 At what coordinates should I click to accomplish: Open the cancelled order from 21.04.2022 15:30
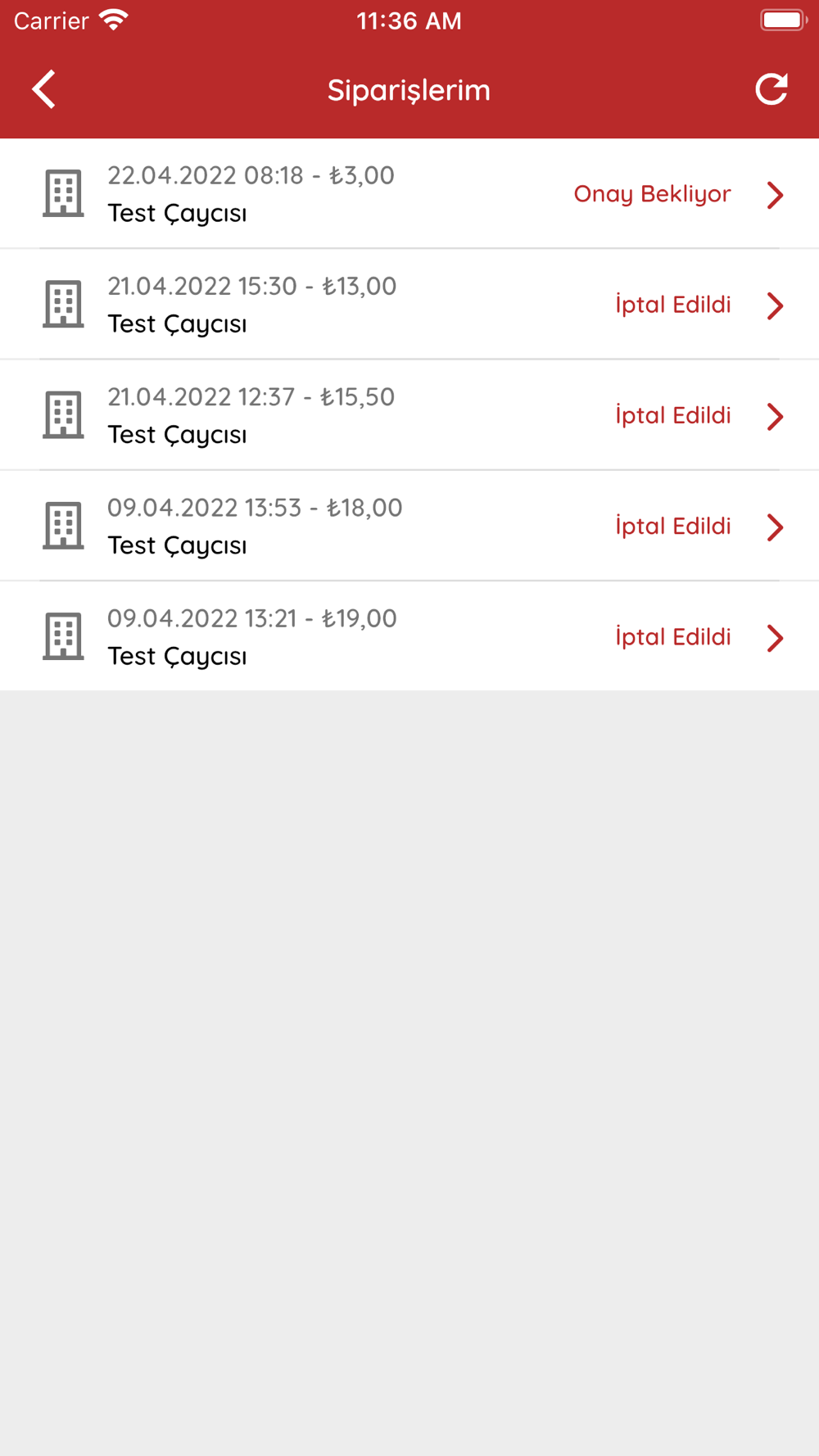coord(409,304)
